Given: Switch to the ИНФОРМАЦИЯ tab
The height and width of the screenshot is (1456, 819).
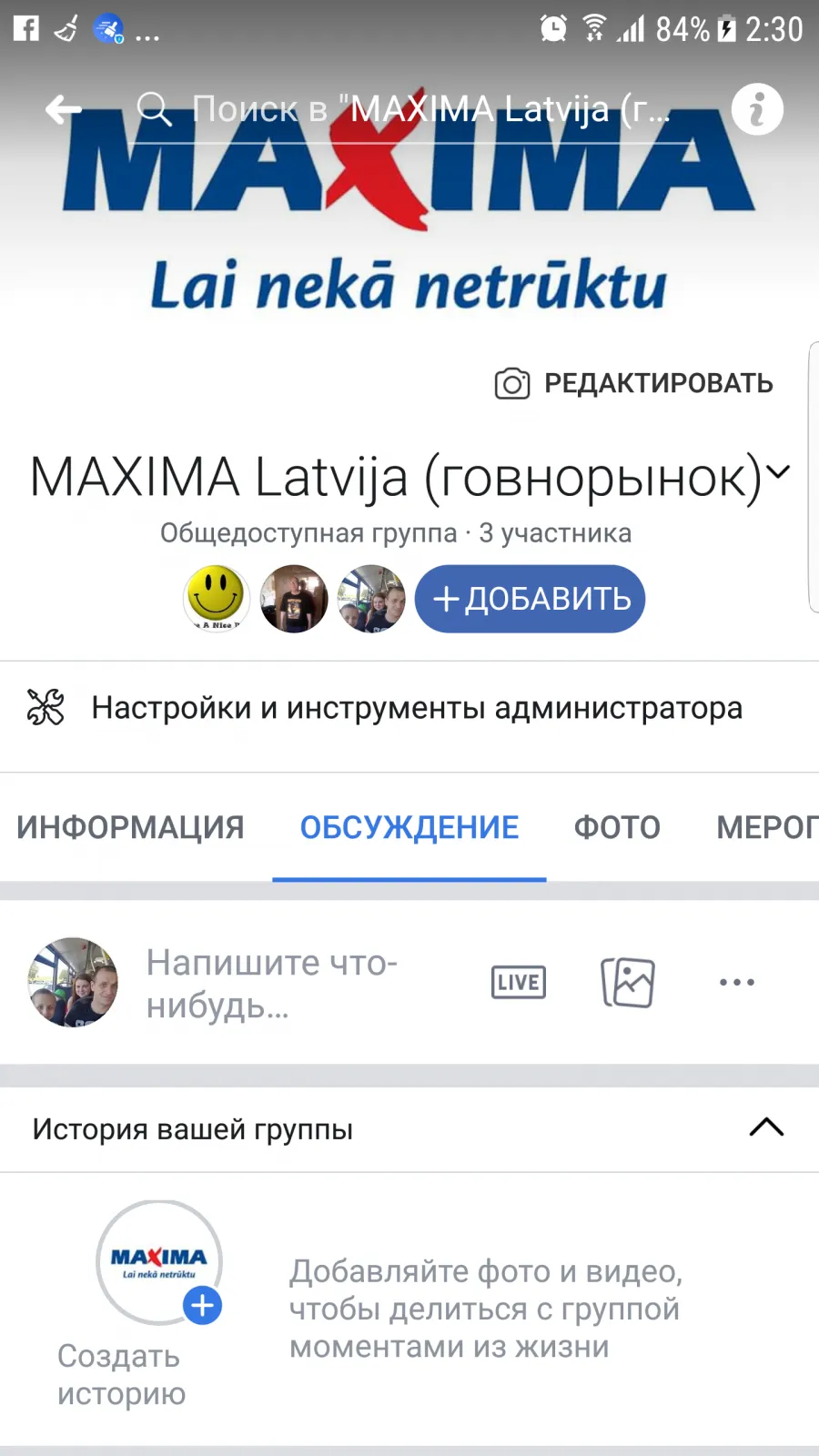Looking at the screenshot, I should pos(130,827).
